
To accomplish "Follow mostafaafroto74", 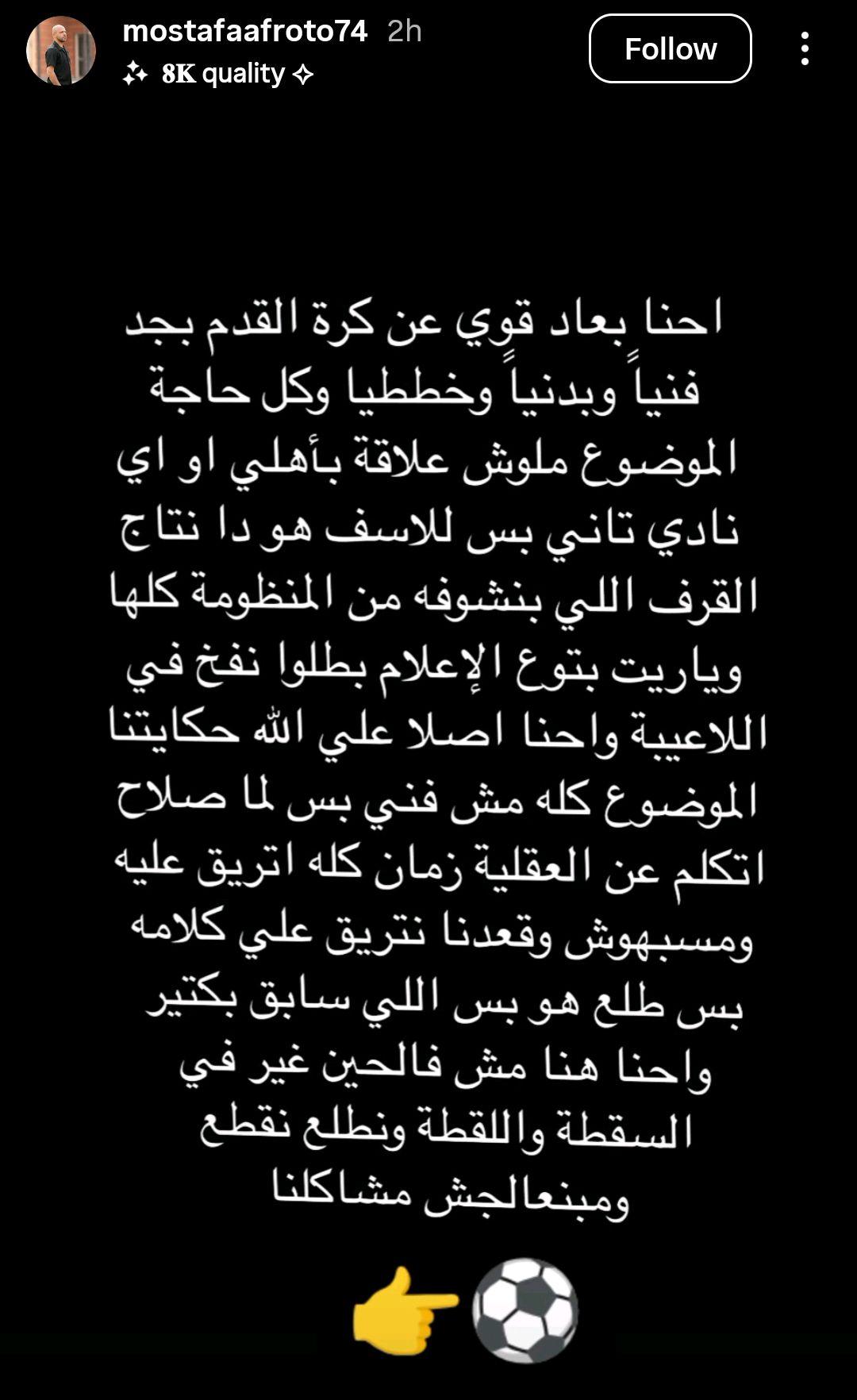I will [670, 49].
